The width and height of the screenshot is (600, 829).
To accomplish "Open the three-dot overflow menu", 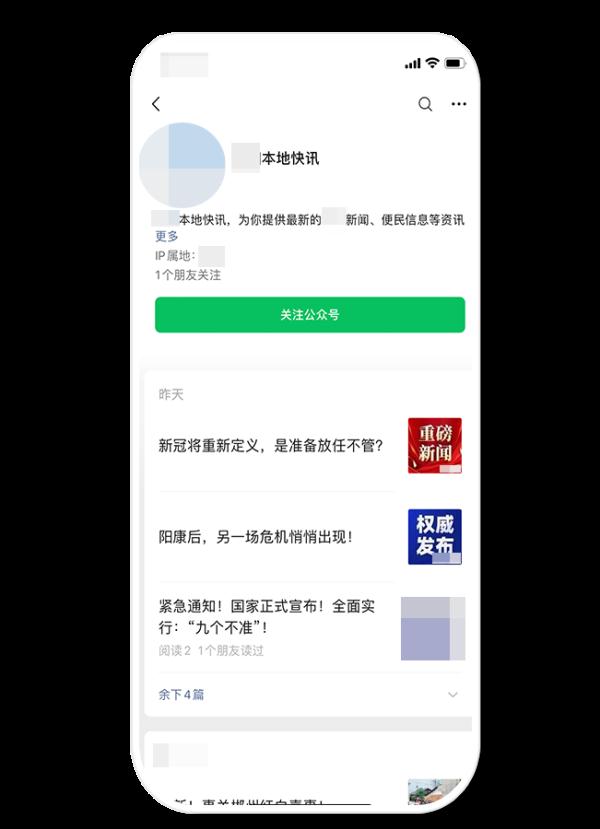I will click(x=459, y=104).
